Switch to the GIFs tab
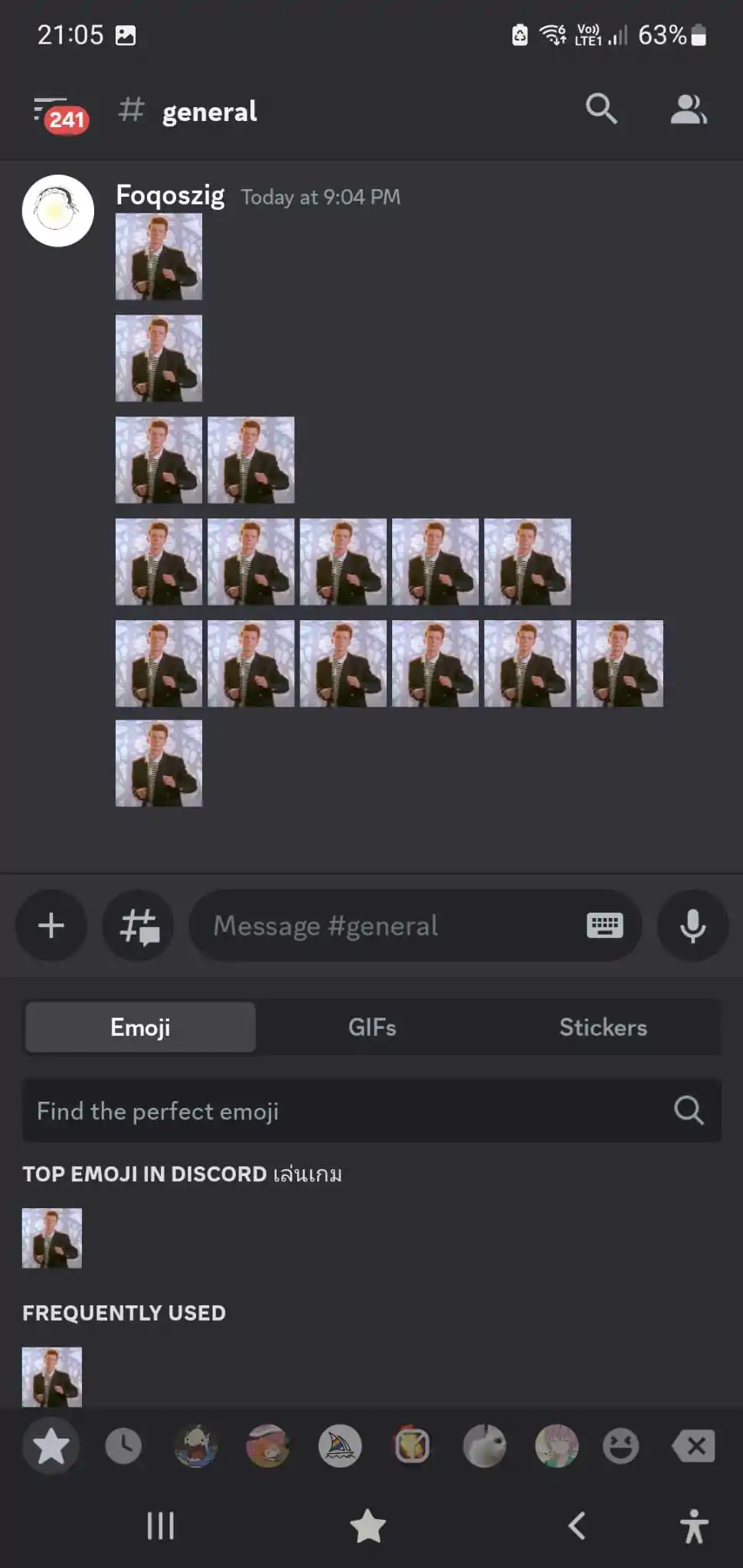The image size is (743, 1568). (372, 1027)
